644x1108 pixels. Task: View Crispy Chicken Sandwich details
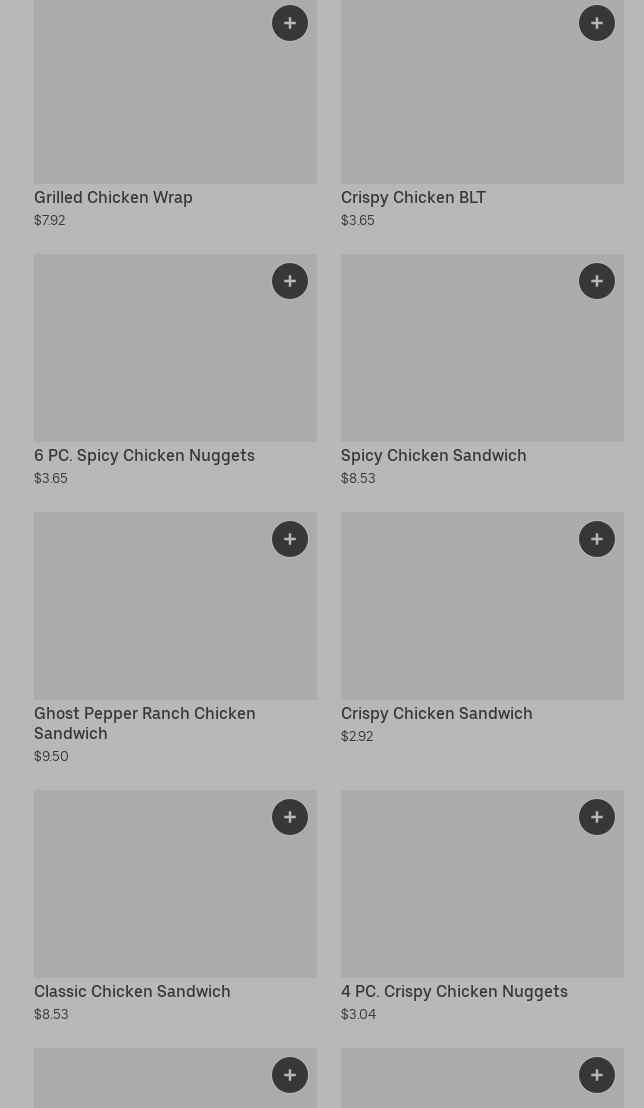482,628
